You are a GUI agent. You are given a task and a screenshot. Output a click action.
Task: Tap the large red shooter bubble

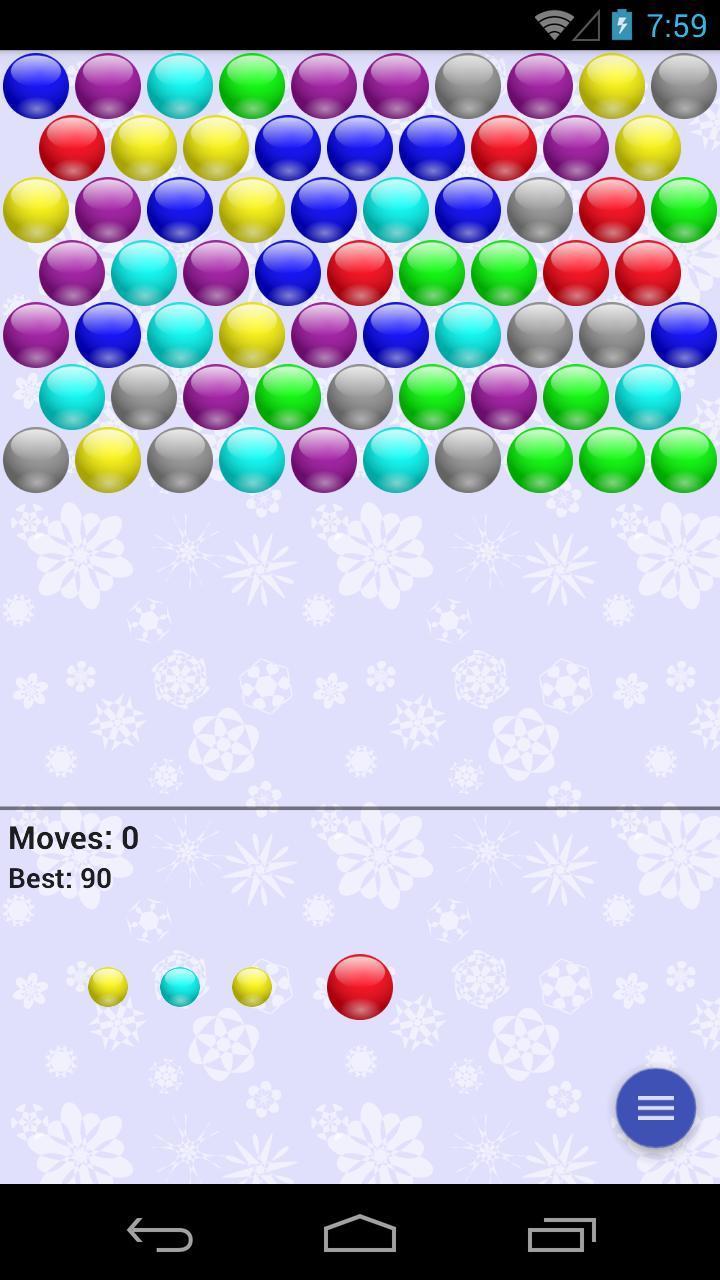point(360,987)
